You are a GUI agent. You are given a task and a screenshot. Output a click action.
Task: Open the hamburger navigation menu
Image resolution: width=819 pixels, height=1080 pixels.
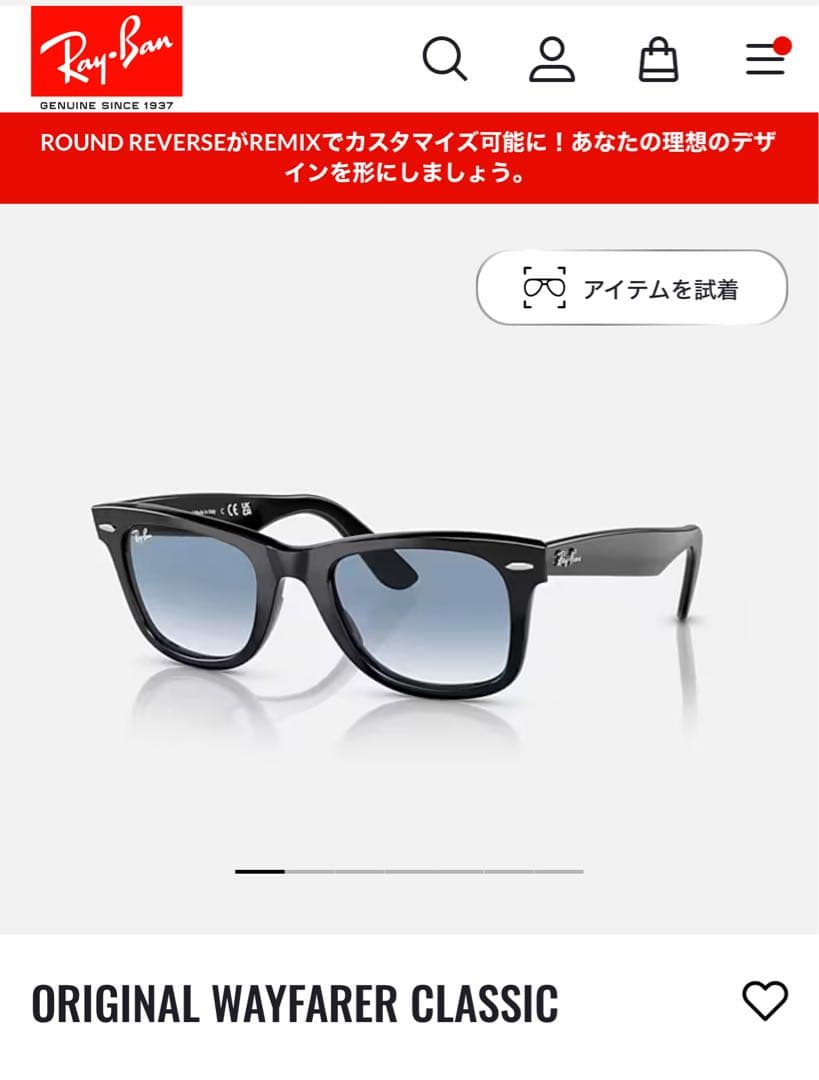pos(763,60)
